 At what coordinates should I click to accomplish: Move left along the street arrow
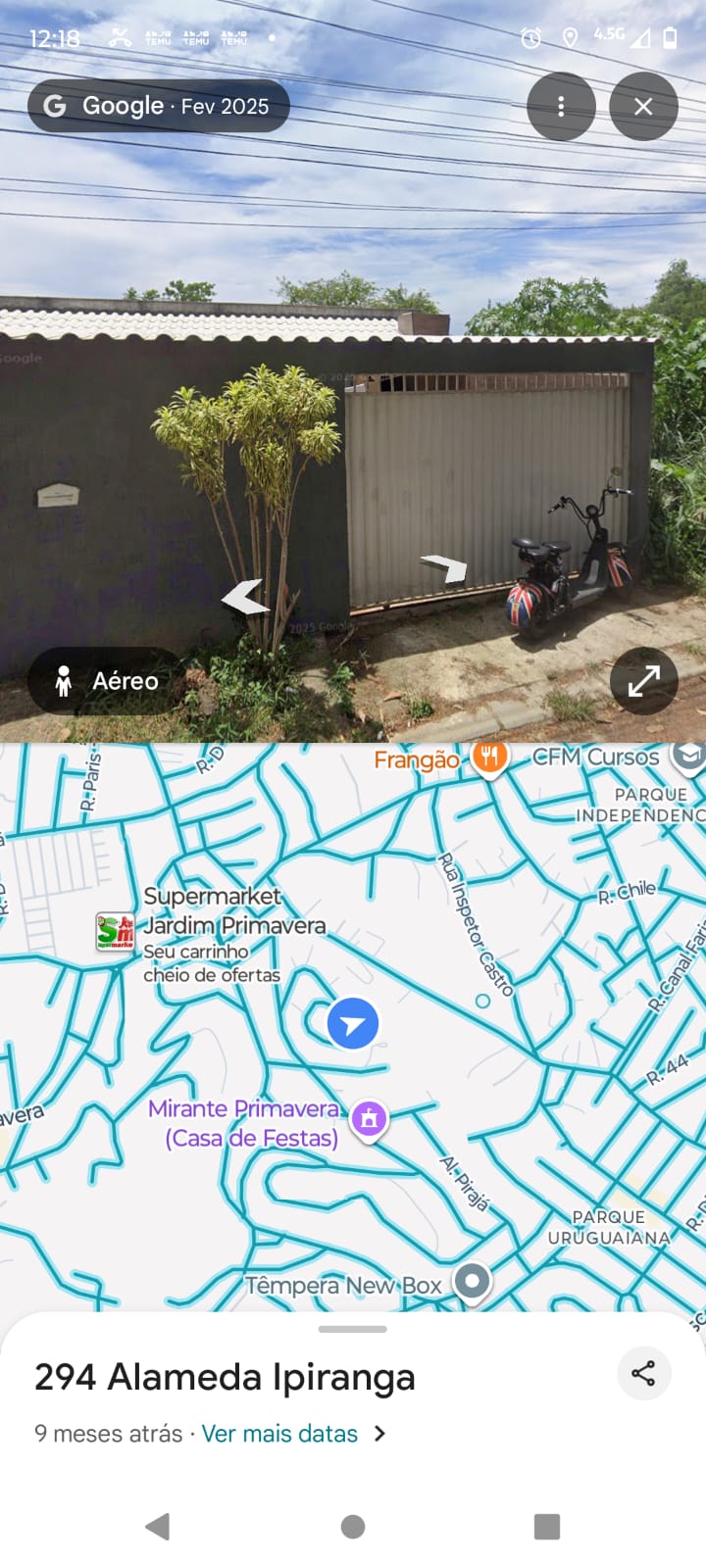[244, 596]
